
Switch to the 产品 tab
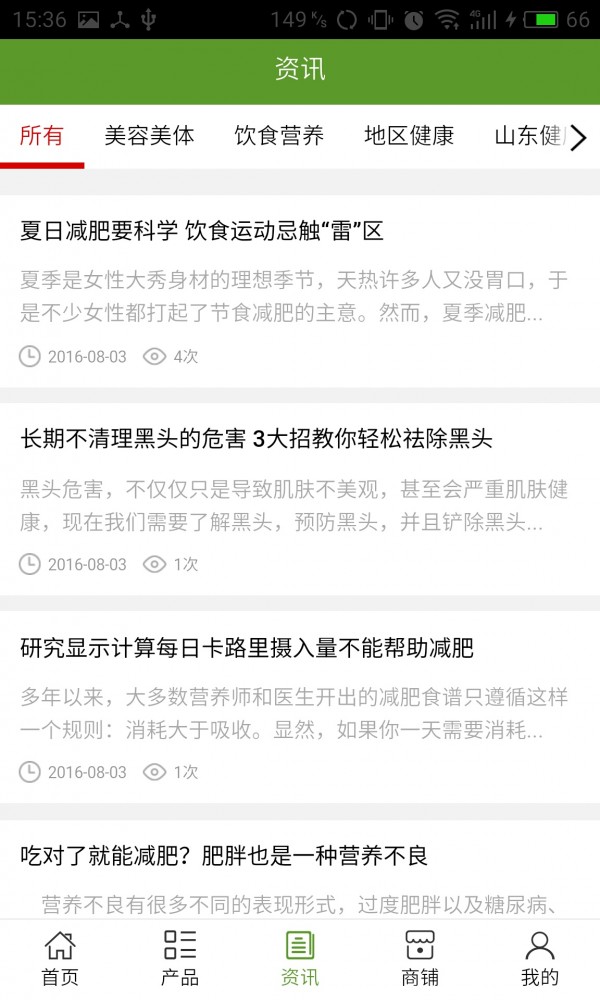point(180,958)
